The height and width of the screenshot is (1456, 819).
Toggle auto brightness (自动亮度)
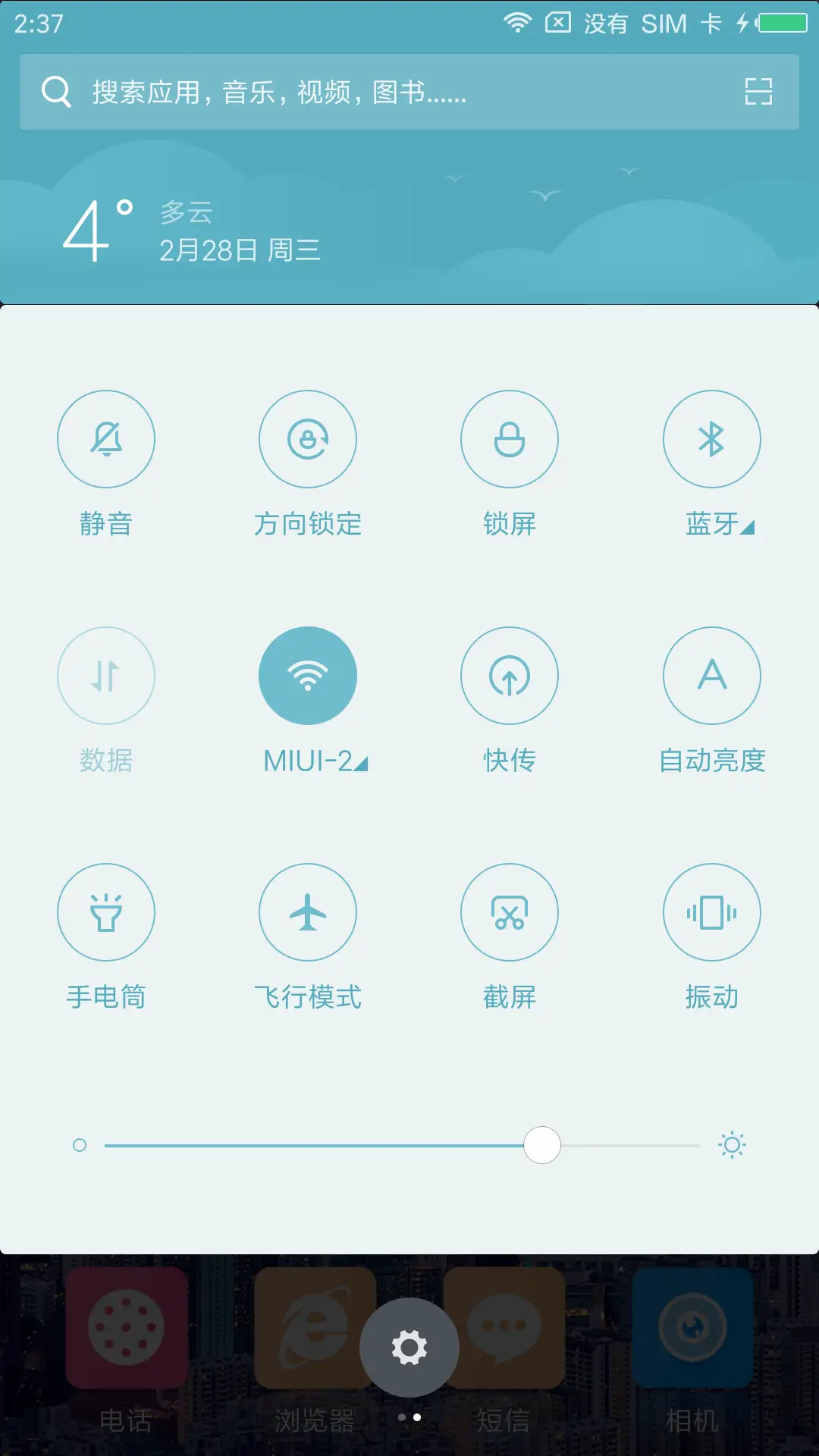(711, 676)
